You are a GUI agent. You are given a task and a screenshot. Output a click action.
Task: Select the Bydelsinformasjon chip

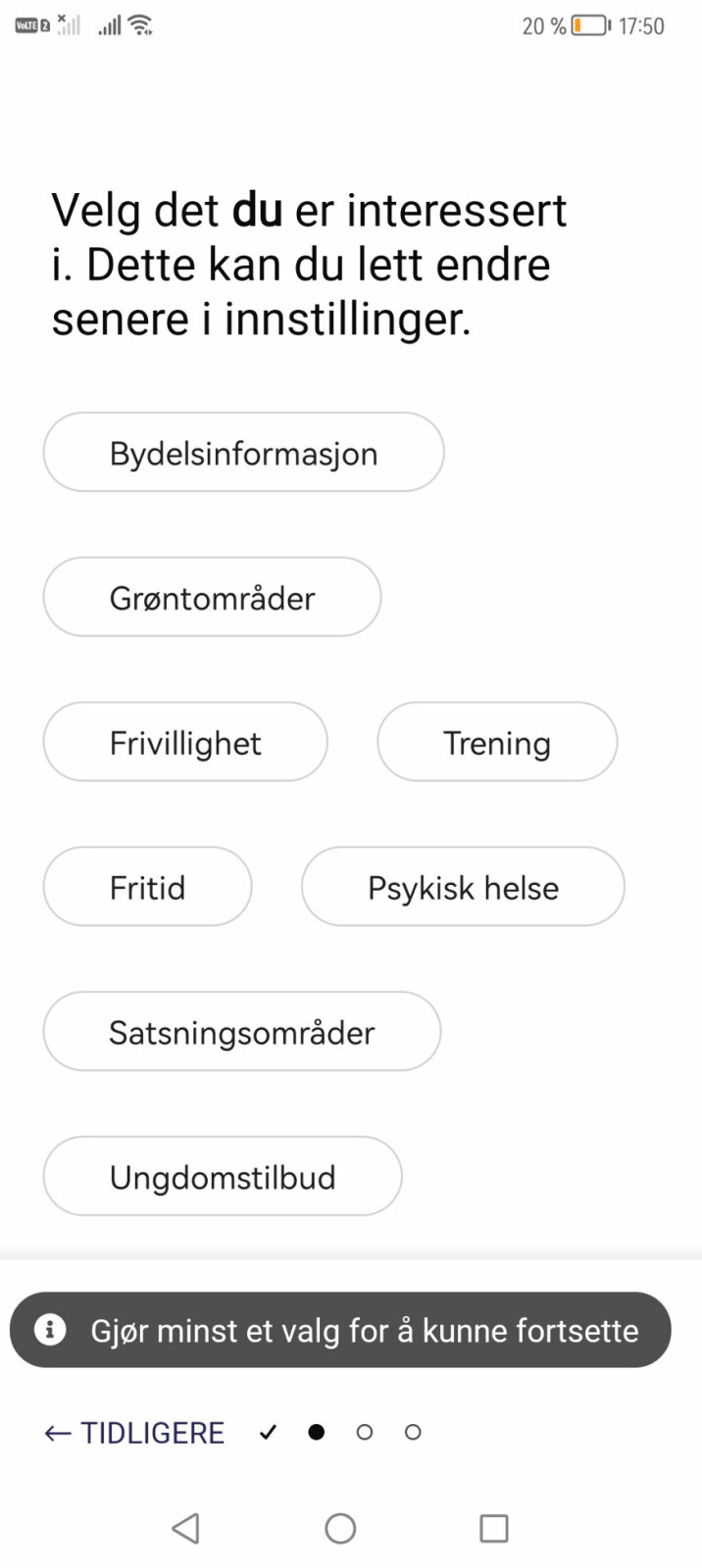(243, 452)
